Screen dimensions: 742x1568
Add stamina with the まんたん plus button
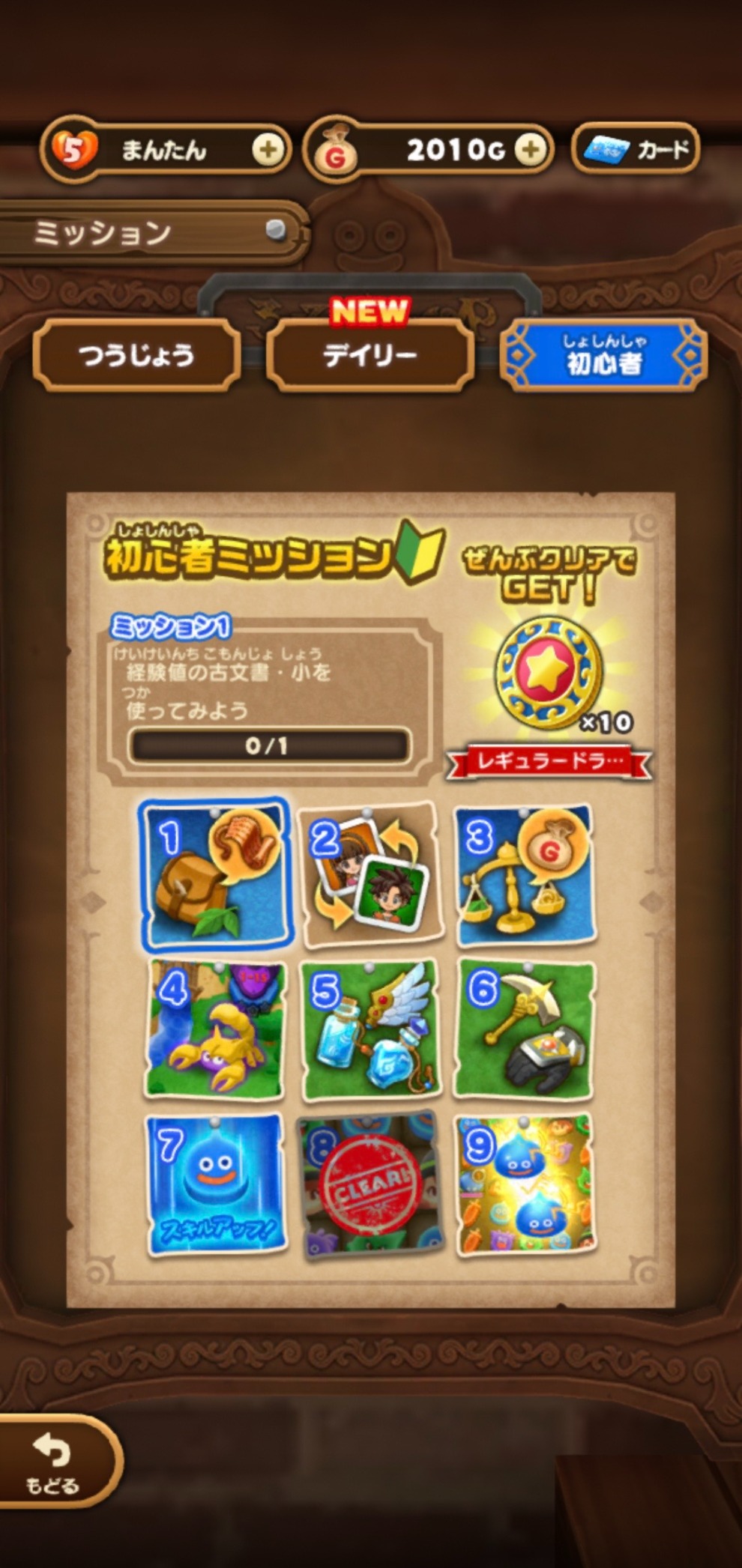[268, 151]
